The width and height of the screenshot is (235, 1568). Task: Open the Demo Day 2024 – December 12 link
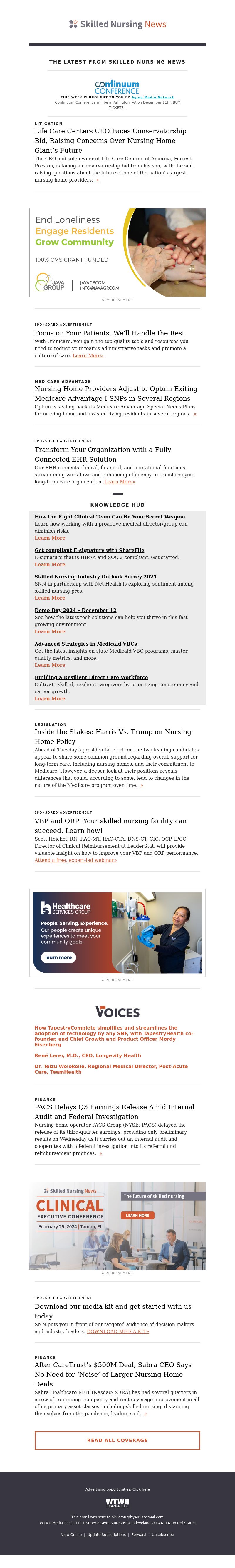[75, 610]
